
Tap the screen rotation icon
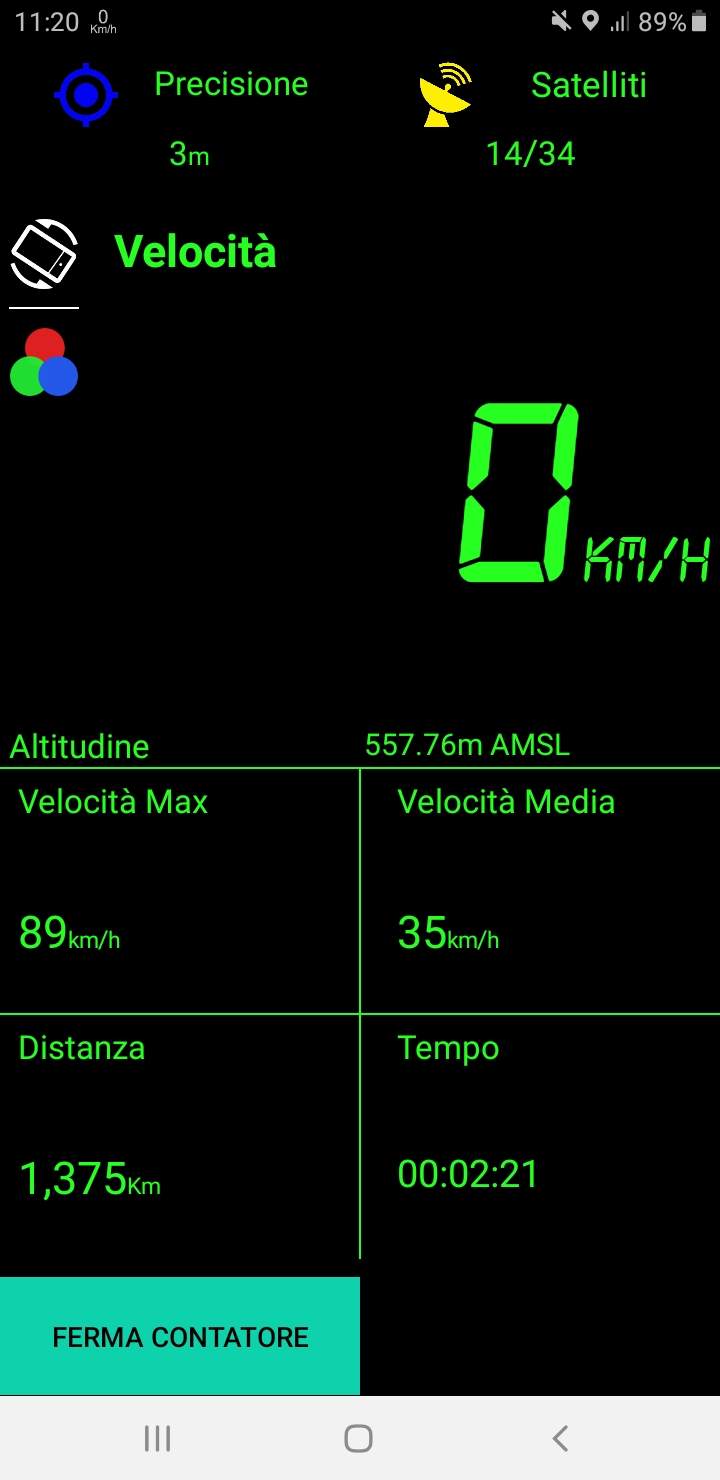point(44,254)
